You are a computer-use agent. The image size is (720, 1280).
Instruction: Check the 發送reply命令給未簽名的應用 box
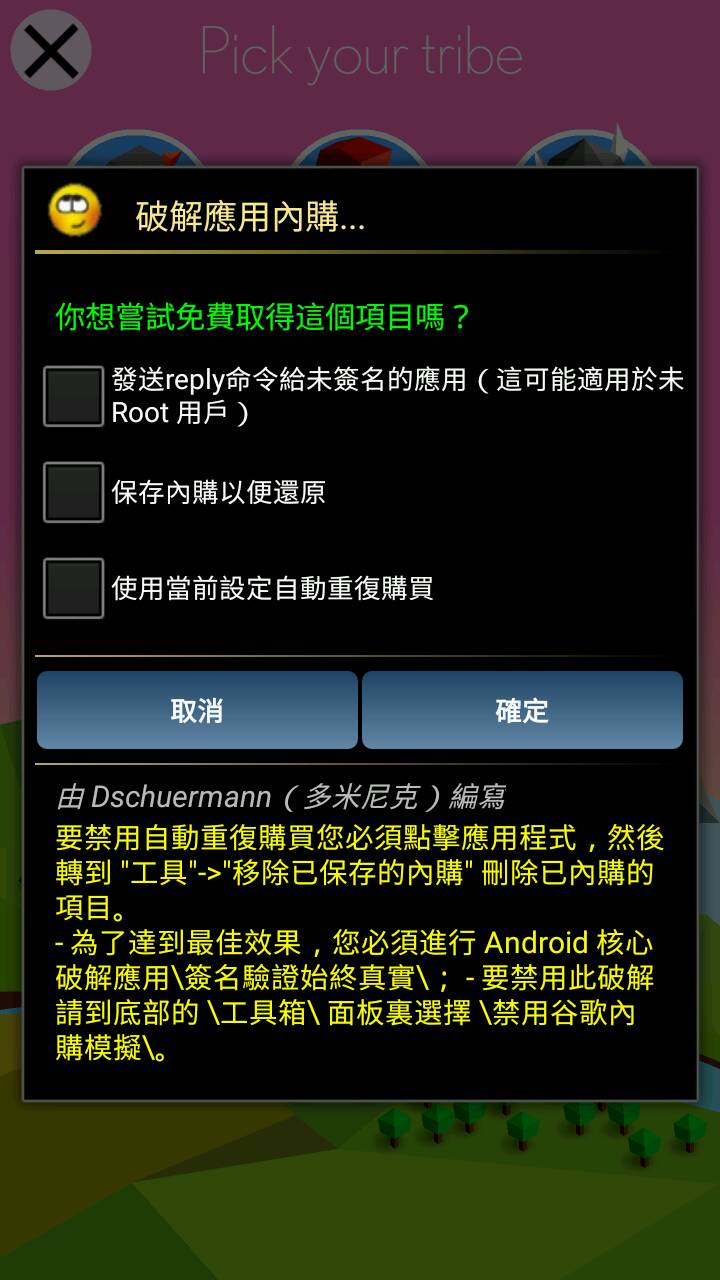tap(73, 396)
